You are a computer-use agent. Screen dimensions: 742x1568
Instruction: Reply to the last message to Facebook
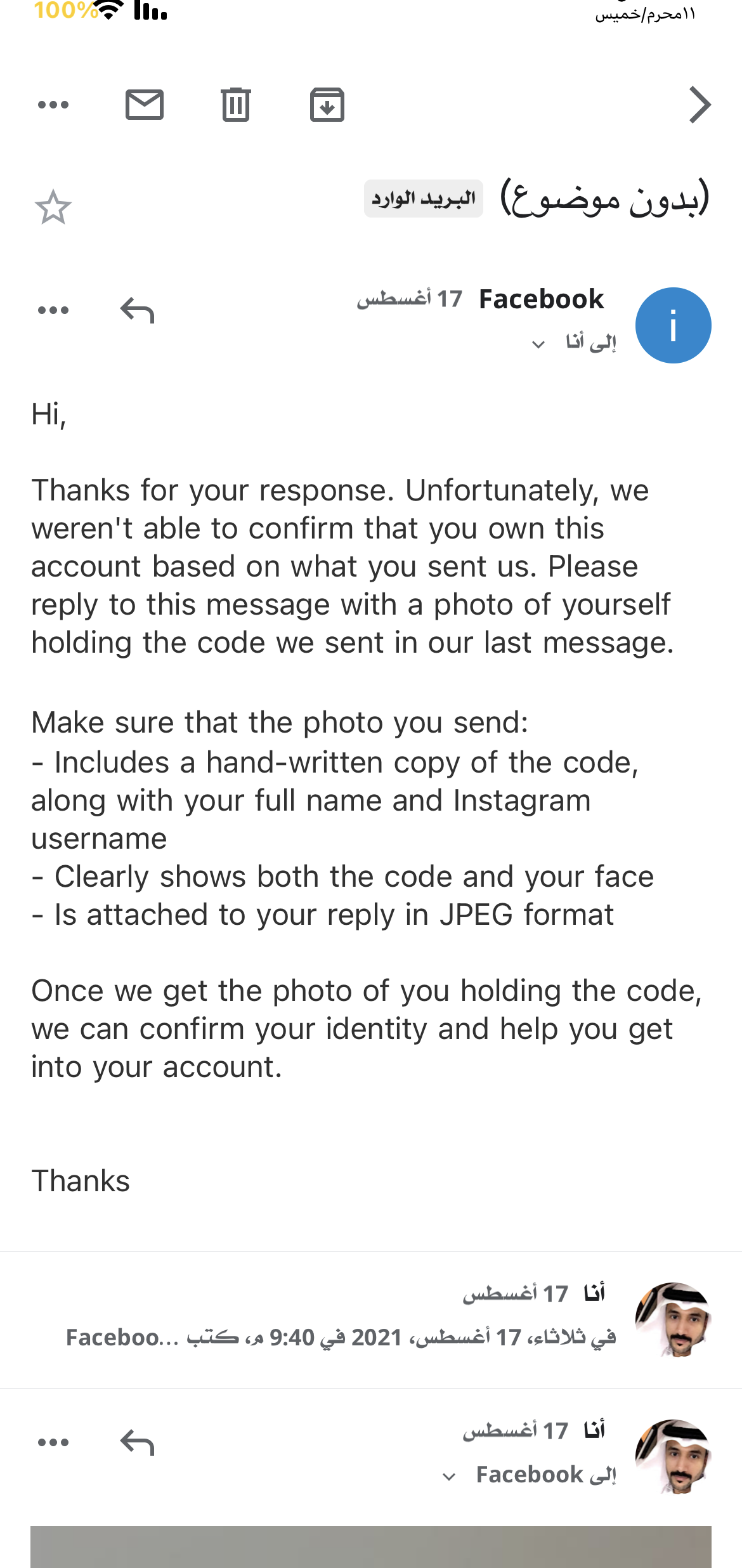(x=137, y=1442)
